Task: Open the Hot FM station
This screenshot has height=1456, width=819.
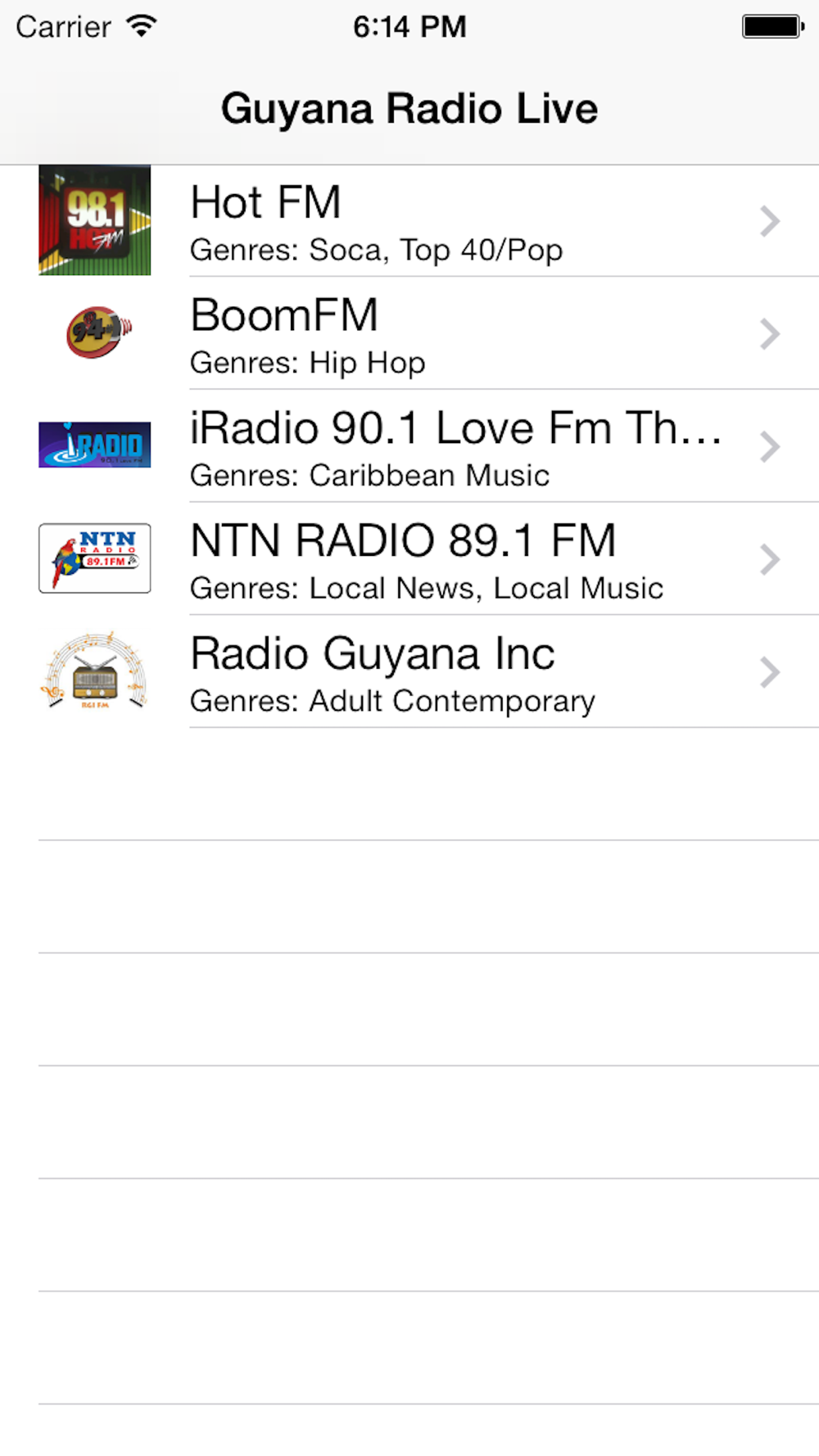Action: [409, 221]
